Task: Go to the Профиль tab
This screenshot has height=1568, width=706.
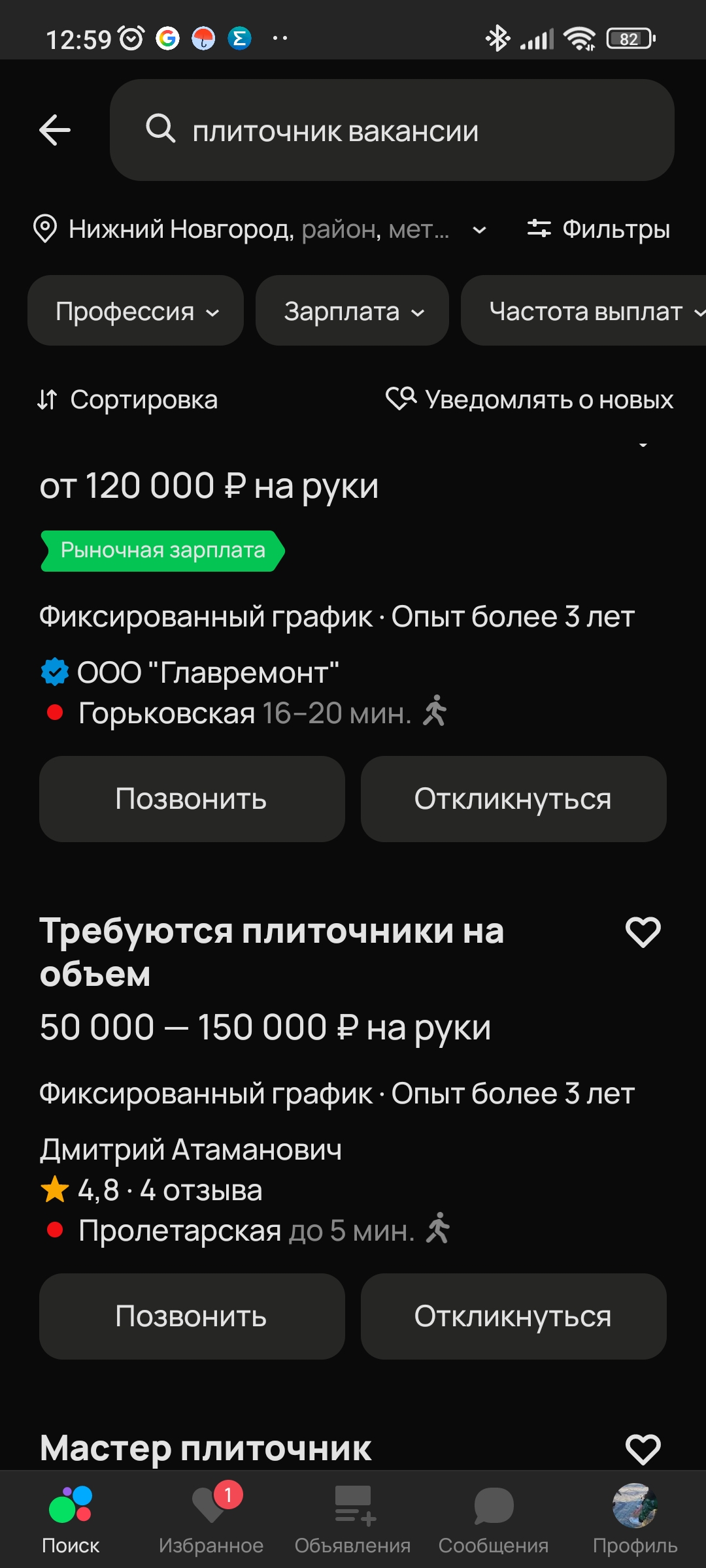Action: pyautogui.click(x=635, y=1520)
